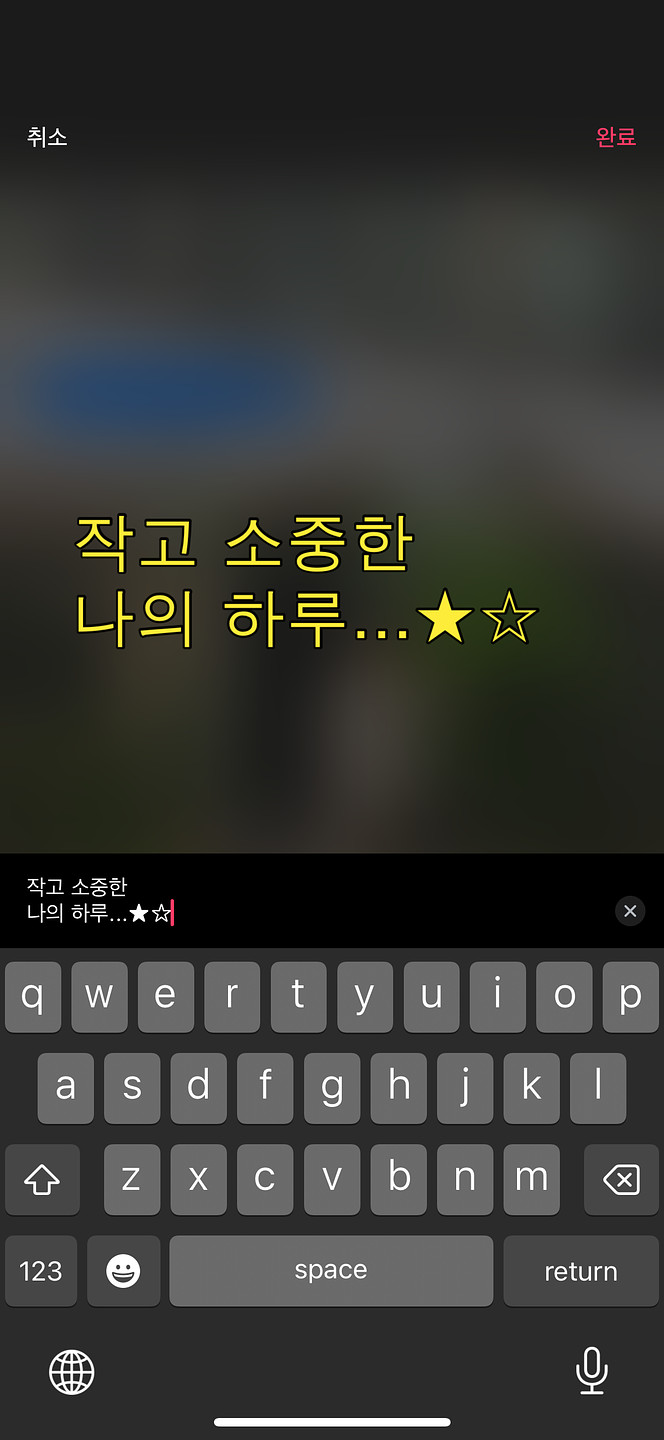This screenshot has height=1440, width=664.
Task: Switch to the 123 number keyboard
Action: pos(41,1271)
